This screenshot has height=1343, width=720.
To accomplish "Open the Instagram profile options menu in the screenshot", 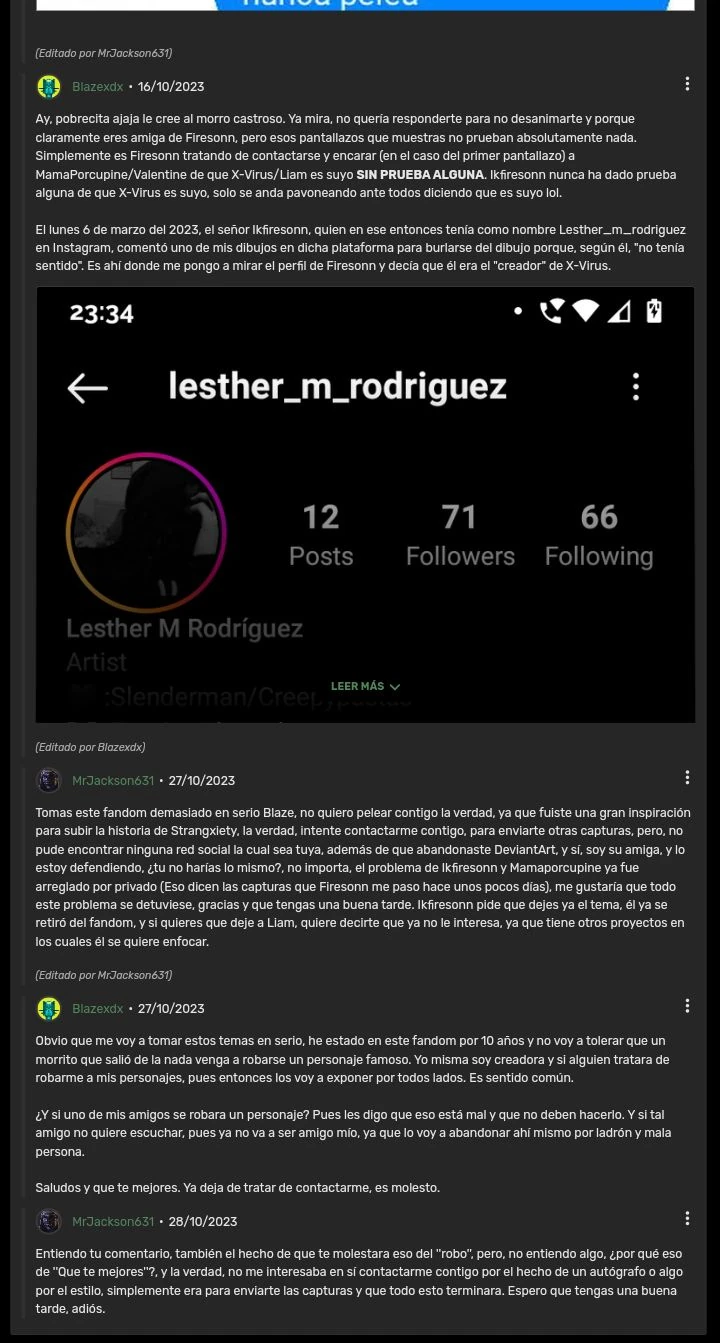I will tap(636, 387).
